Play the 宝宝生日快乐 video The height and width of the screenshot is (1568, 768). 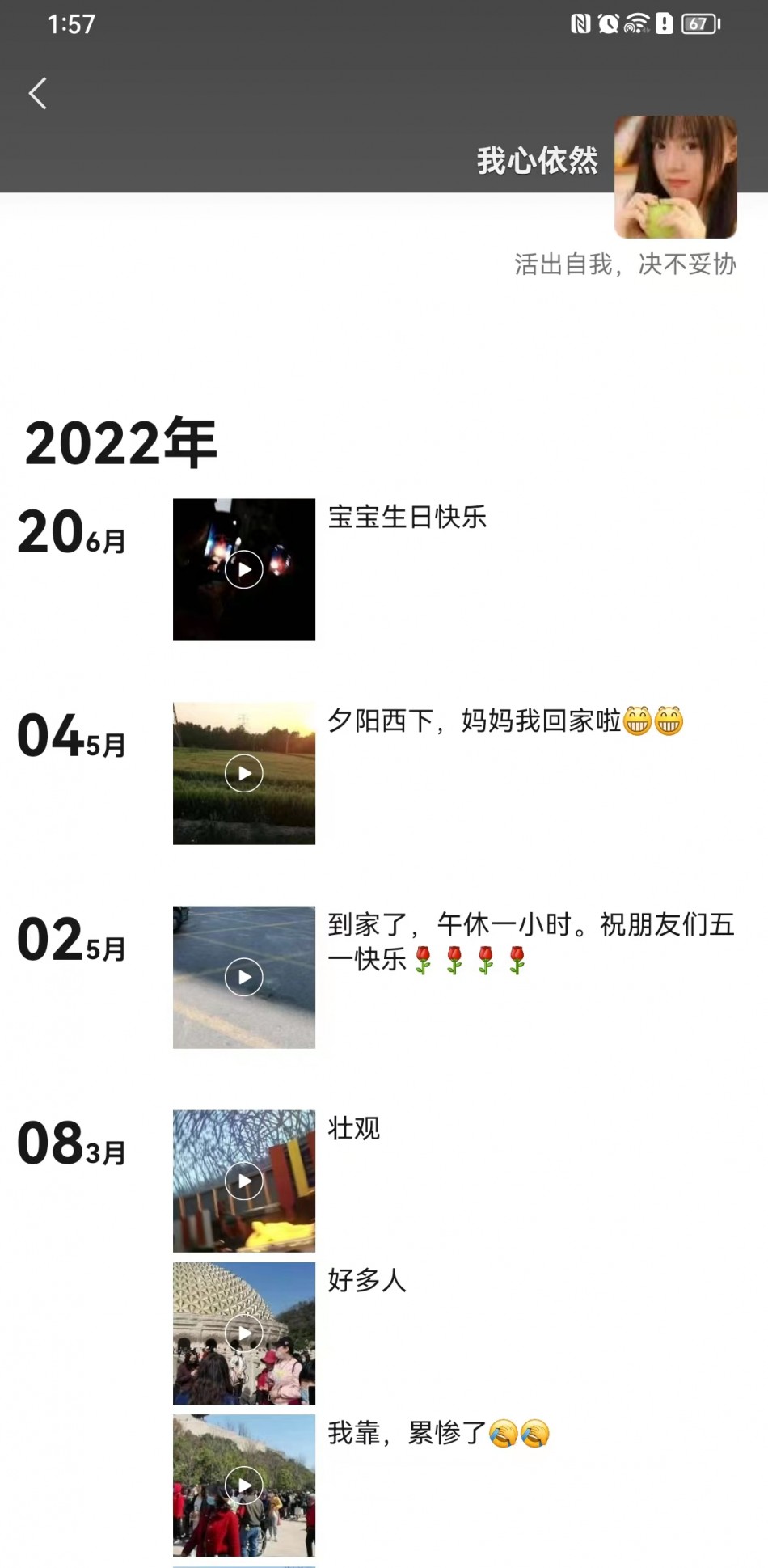tap(244, 570)
